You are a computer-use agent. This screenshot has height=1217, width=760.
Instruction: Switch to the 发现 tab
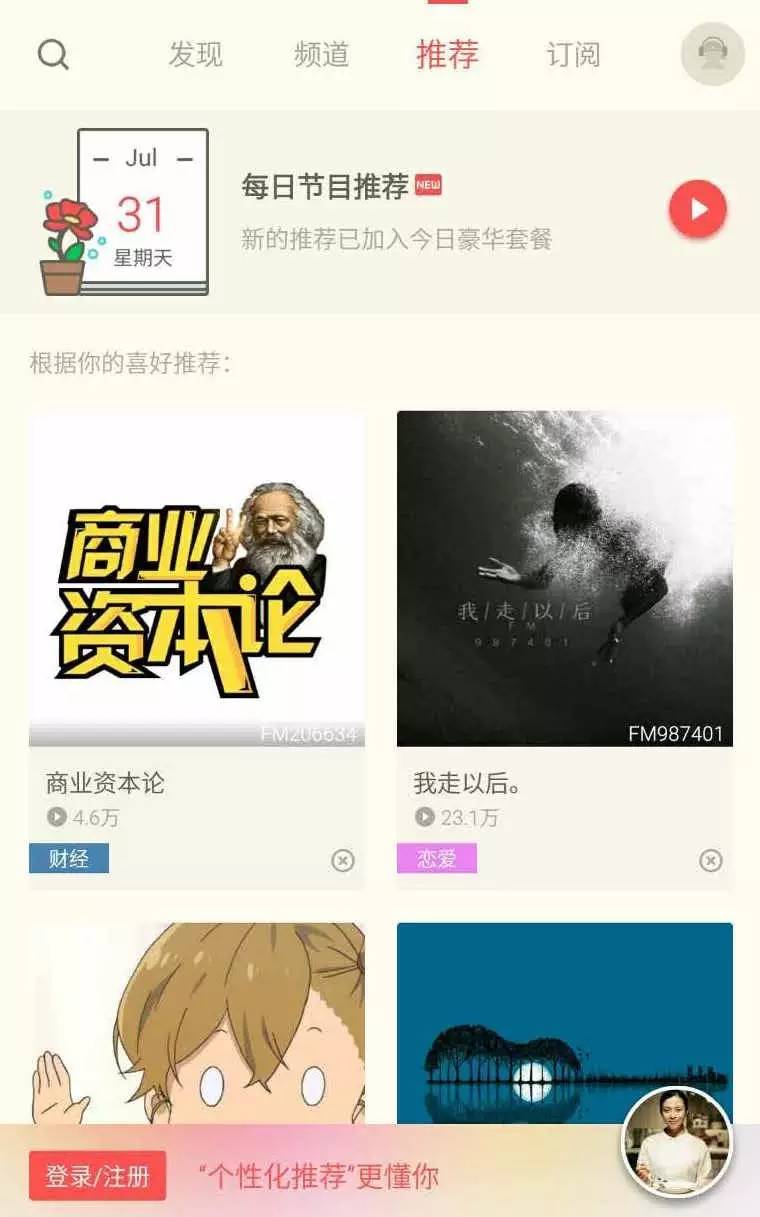[x=195, y=54]
